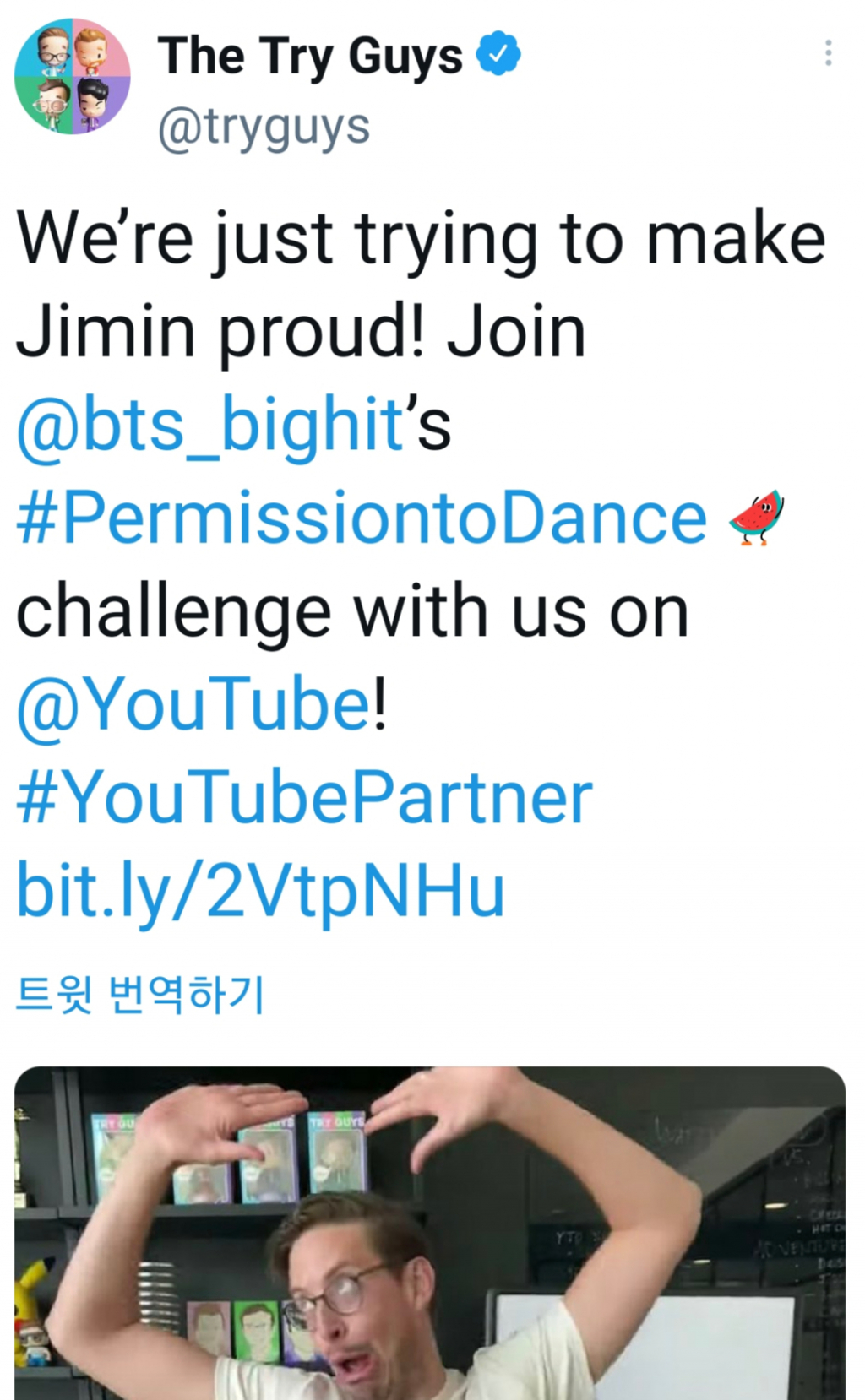Open the attached dance video
Image resolution: width=865 pixels, height=1400 pixels.
click(429, 1233)
